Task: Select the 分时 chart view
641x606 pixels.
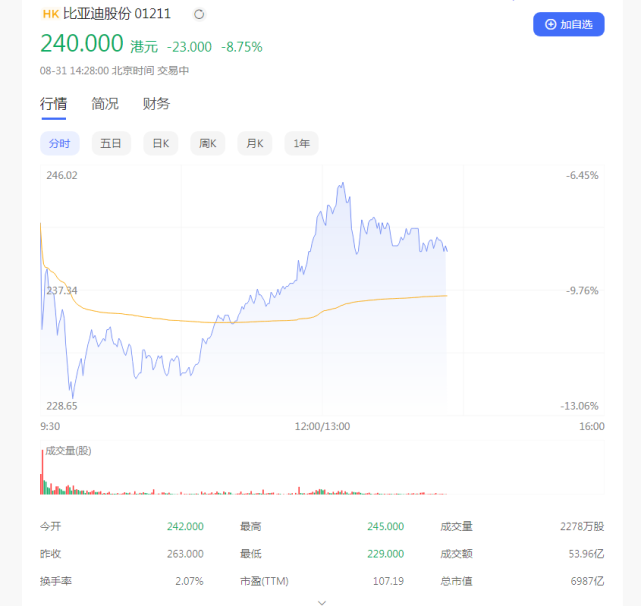Action: point(59,143)
